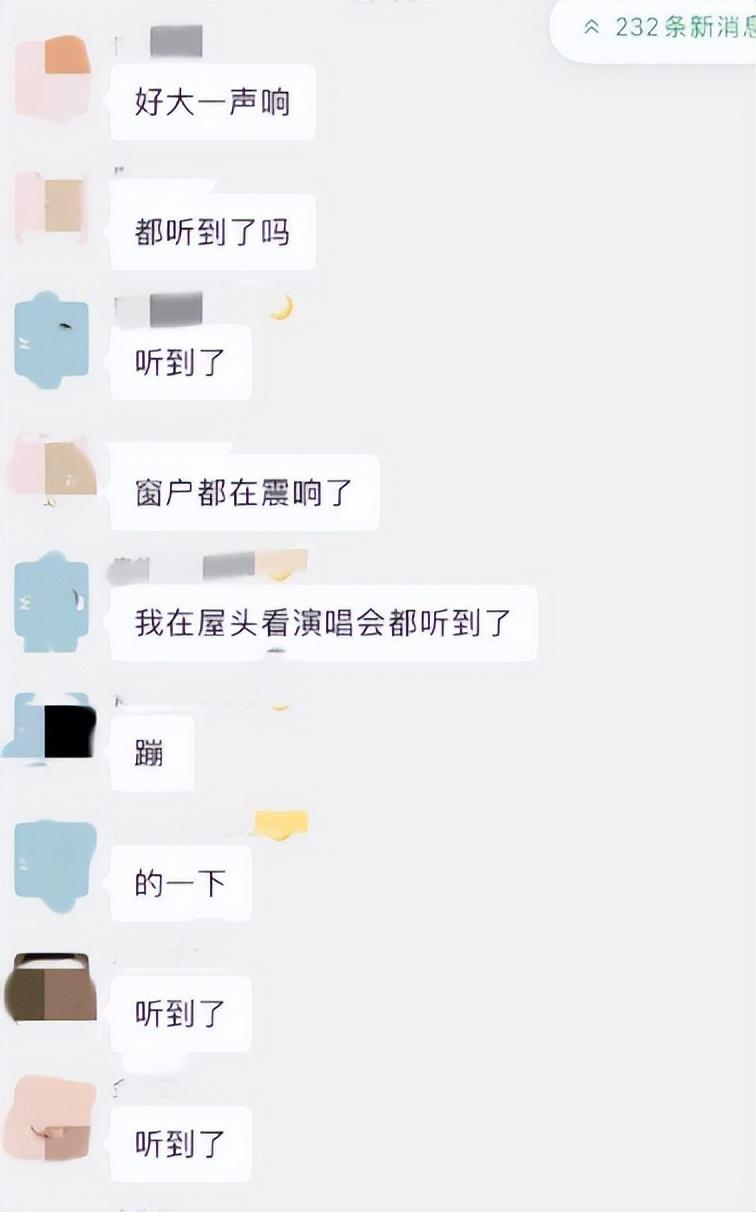Select the message 我在屋头看演唱会都听到了

(x=320, y=622)
